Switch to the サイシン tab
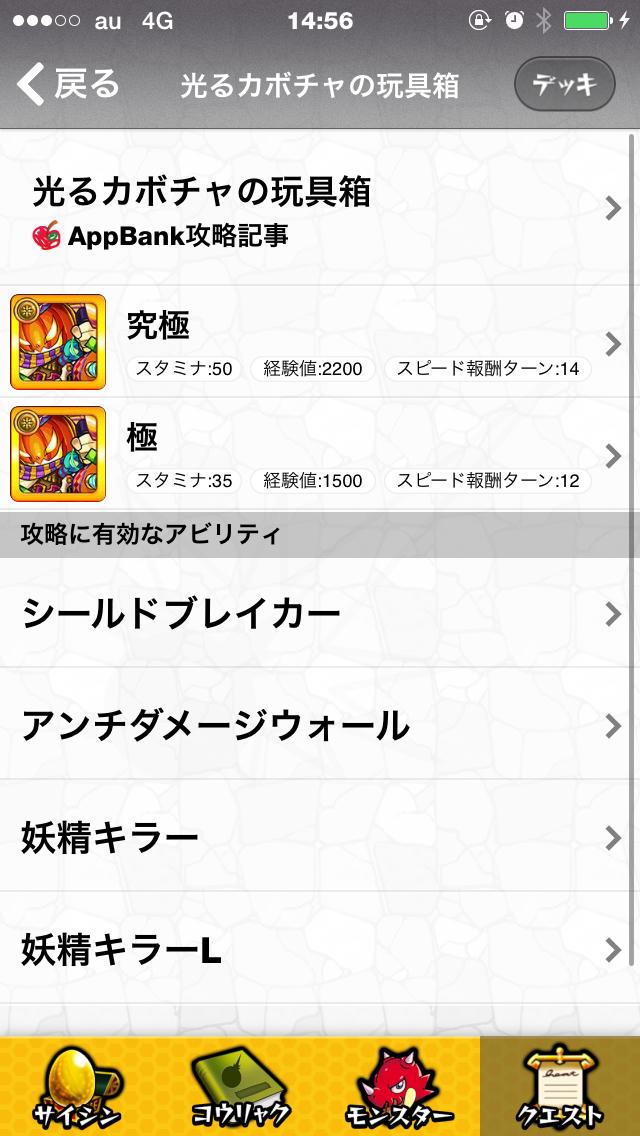 coord(80,1086)
